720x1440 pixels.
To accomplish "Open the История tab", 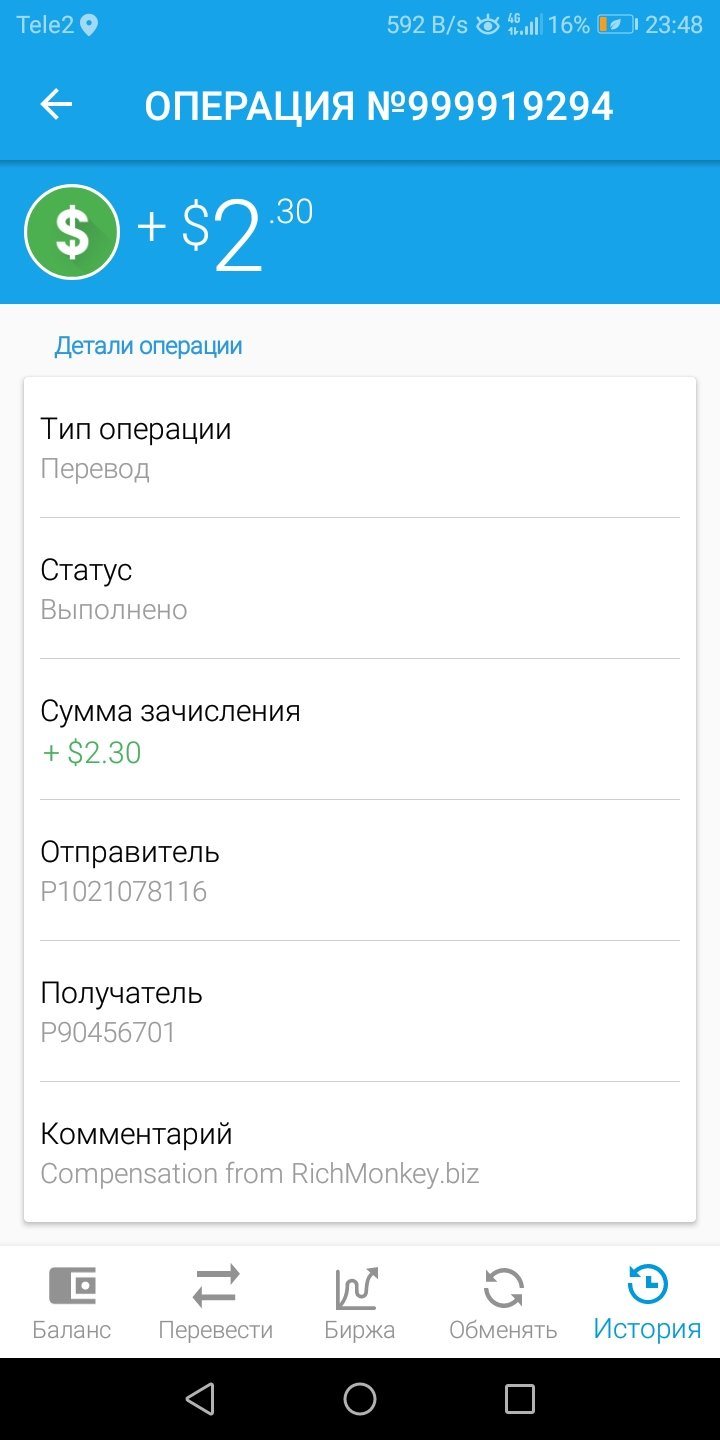I will 647,1303.
